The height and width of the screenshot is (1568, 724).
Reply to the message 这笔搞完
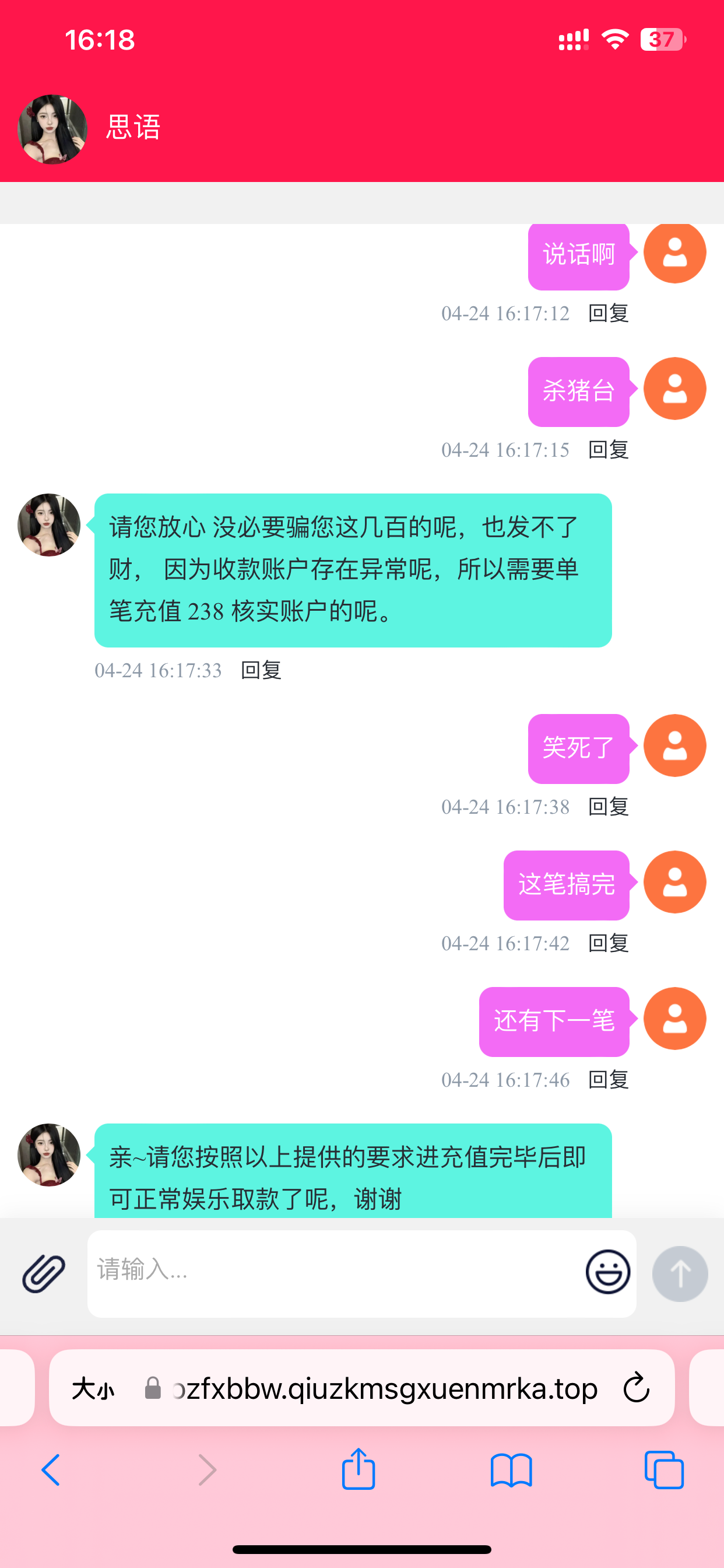point(608,943)
